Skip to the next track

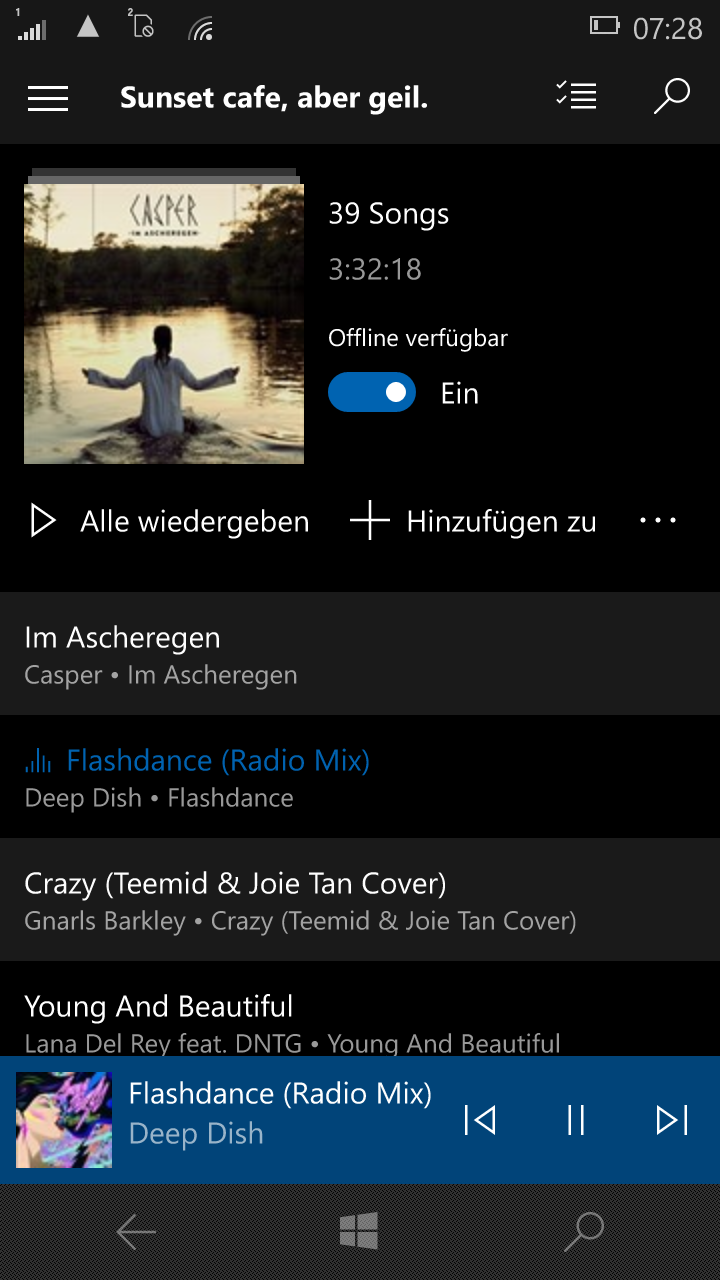[672, 1120]
